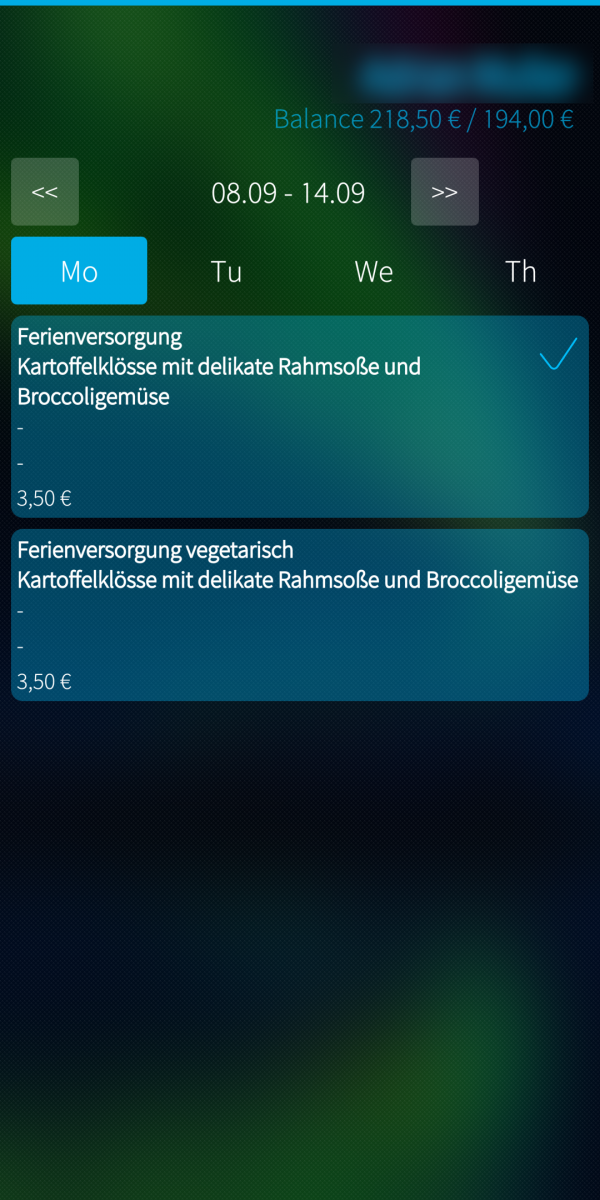
Task: Switch to the Tu tab
Action: (x=227, y=271)
